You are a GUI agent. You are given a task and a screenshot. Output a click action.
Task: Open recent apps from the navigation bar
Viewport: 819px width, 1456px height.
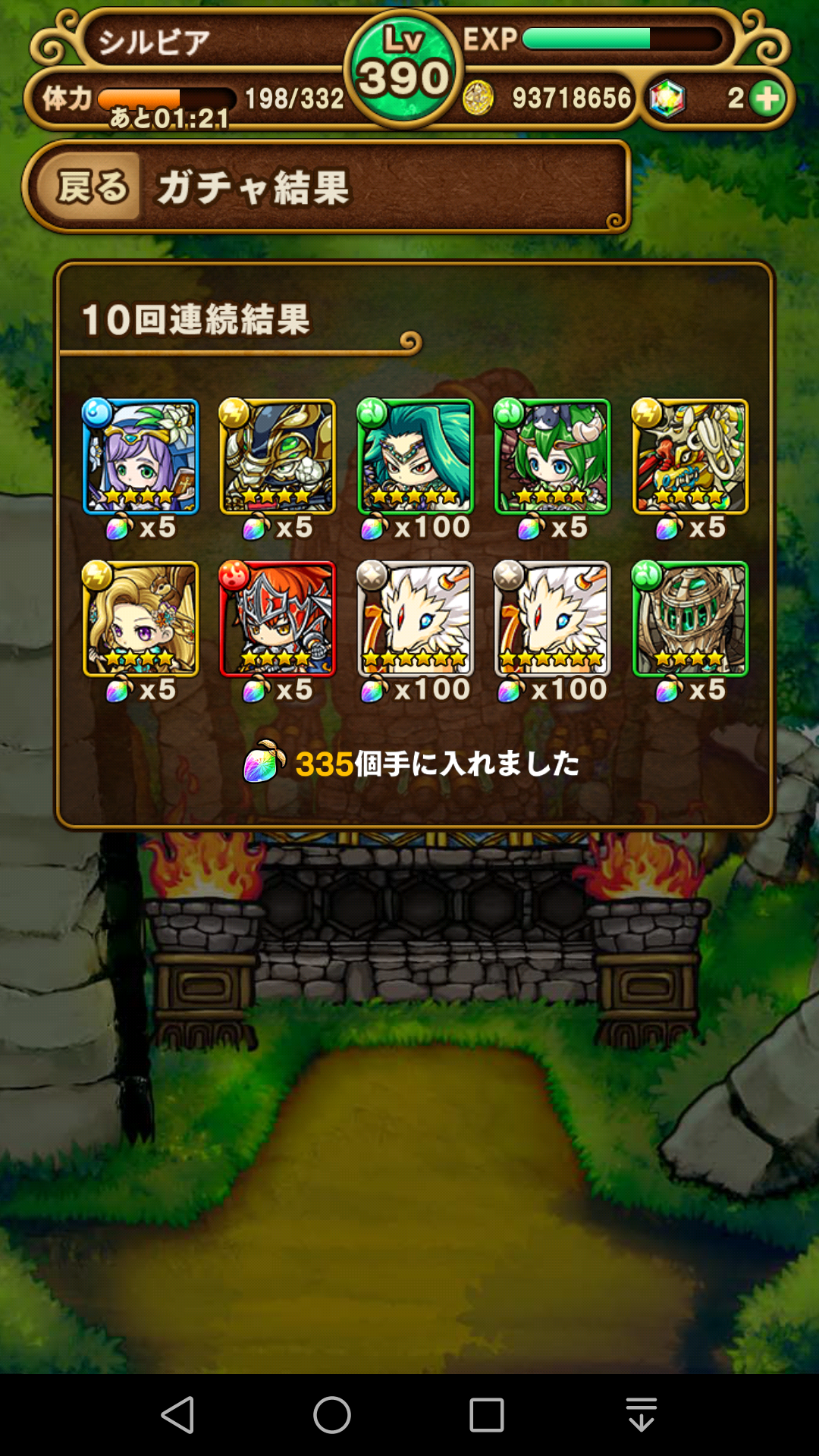[487, 1415]
